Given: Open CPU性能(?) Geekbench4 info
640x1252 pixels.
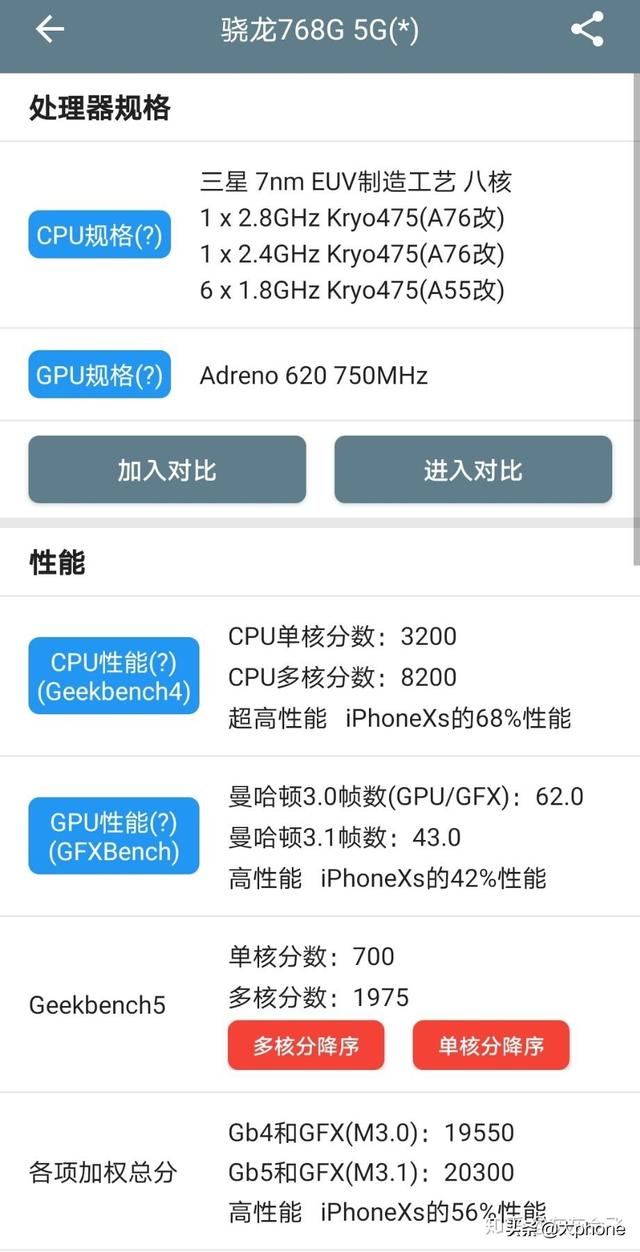Looking at the screenshot, I should (113, 676).
